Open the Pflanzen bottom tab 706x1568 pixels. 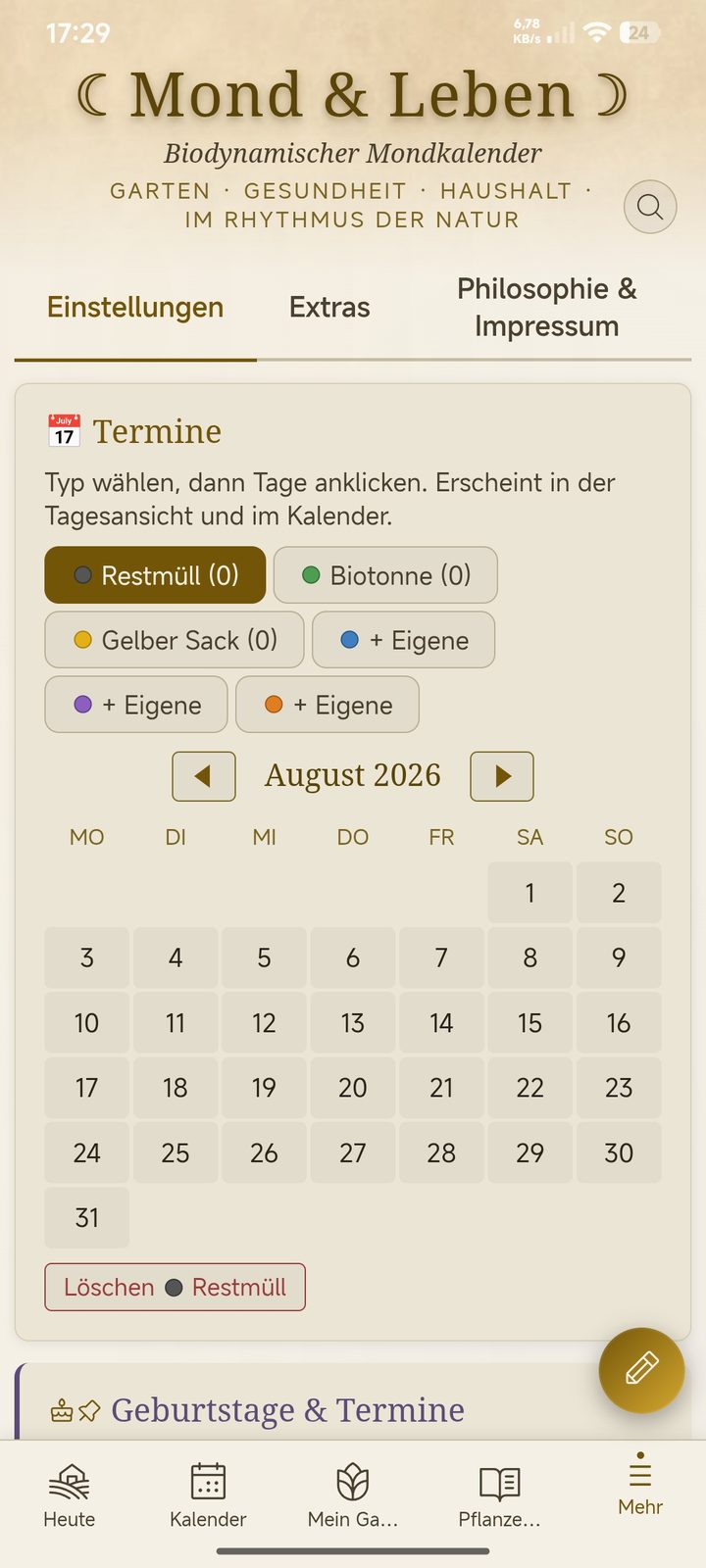499,1495
